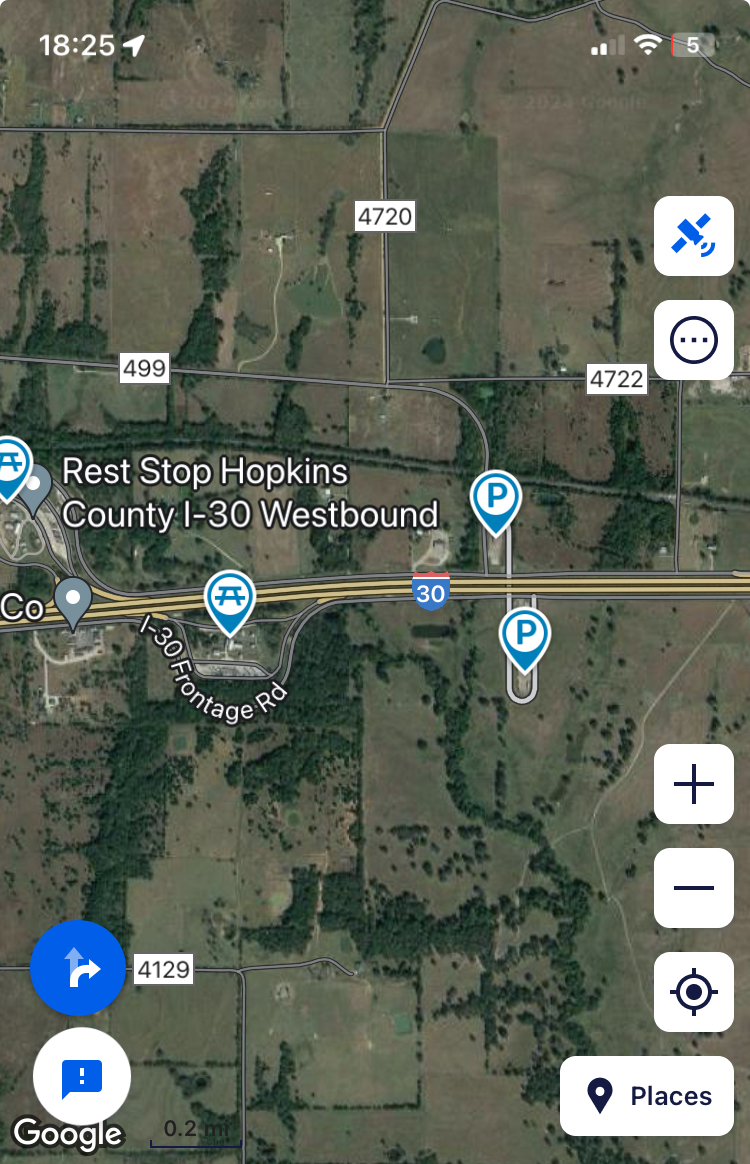750x1164 pixels.
Task: Open the more options ellipsis menu
Action: coord(693,340)
